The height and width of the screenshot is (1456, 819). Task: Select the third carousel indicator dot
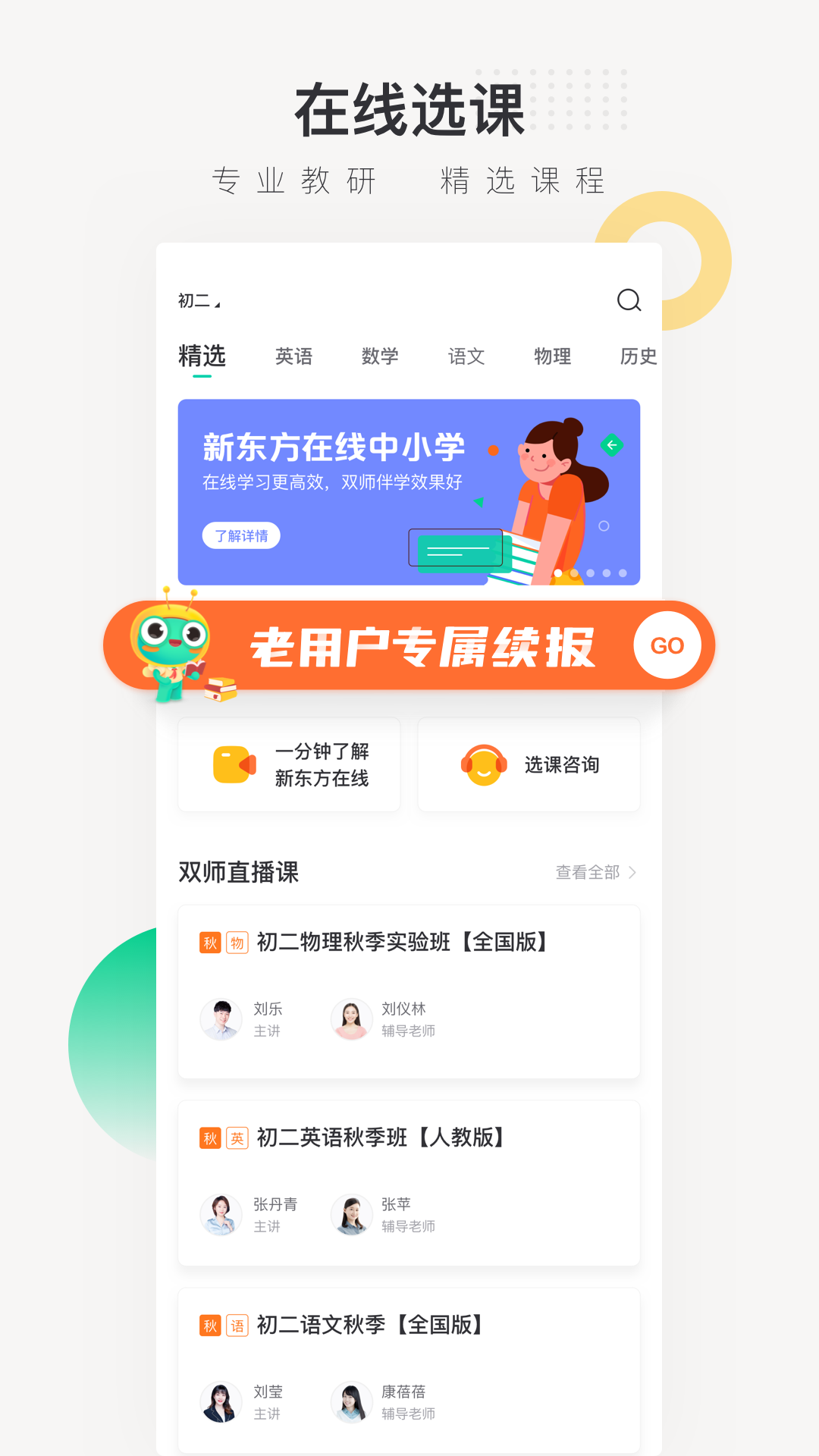[590, 574]
